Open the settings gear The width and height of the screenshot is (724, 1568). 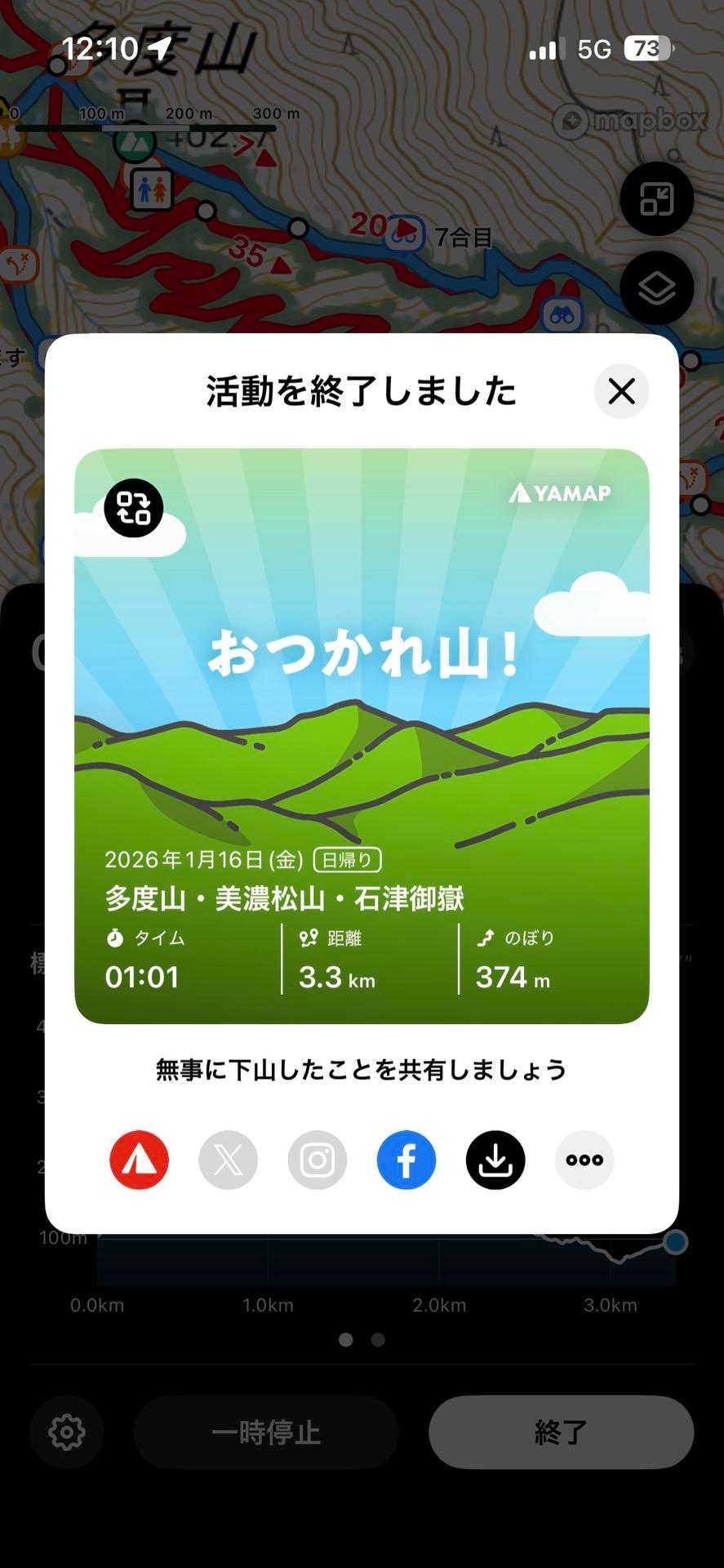point(67,1432)
